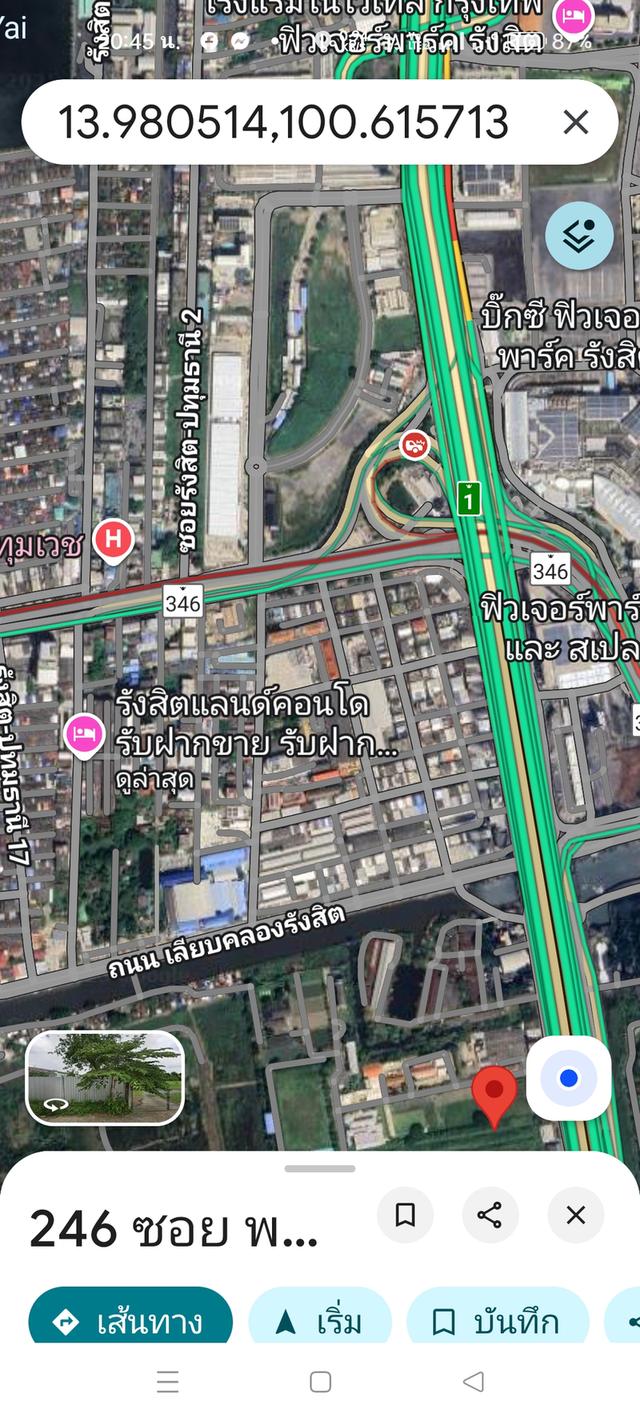Start navigation with เริ่ม
The height and width of the screenshot is (1421, 640).
[319, 1322]
